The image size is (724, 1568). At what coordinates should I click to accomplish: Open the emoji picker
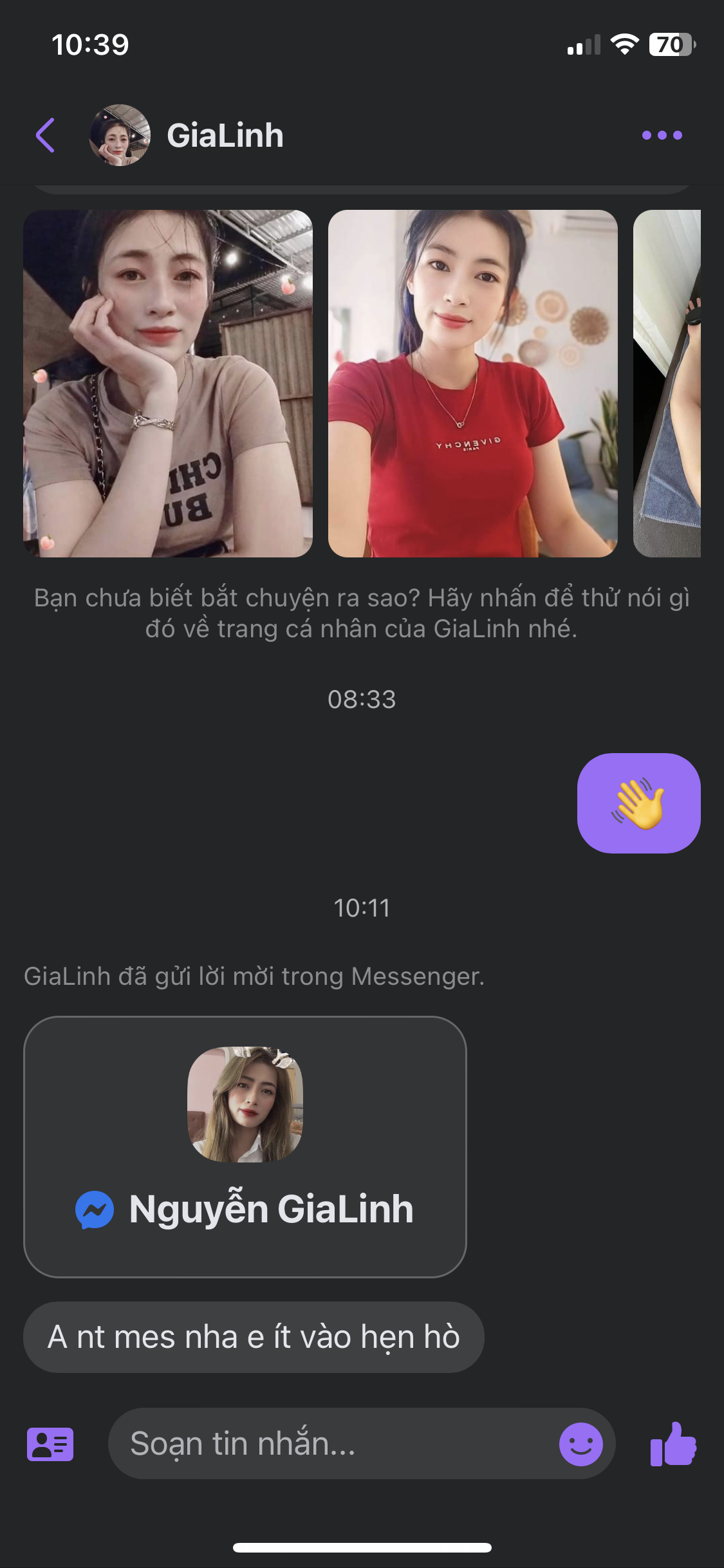(580, 1444)
